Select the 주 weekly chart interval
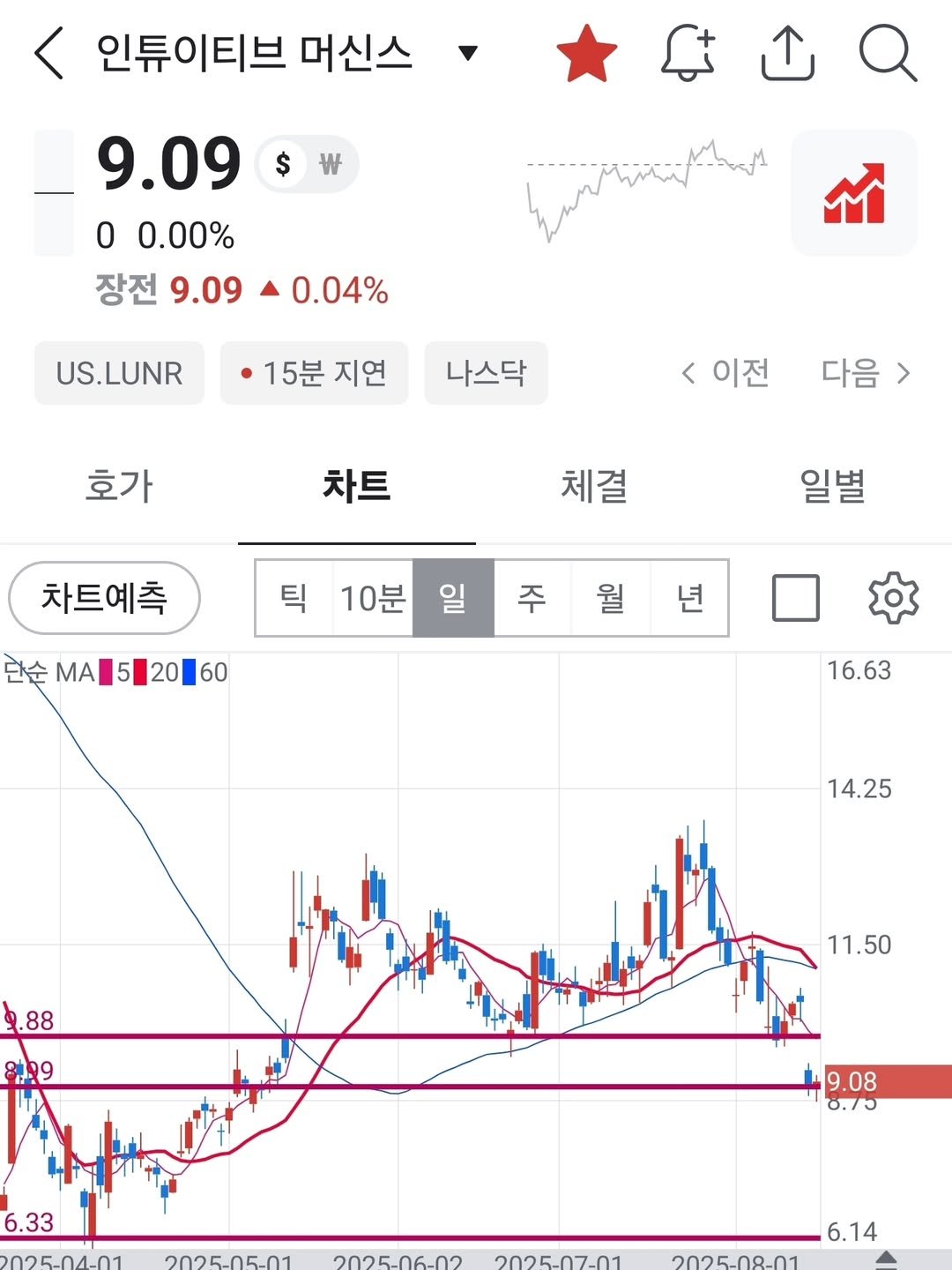 (532, 598)
